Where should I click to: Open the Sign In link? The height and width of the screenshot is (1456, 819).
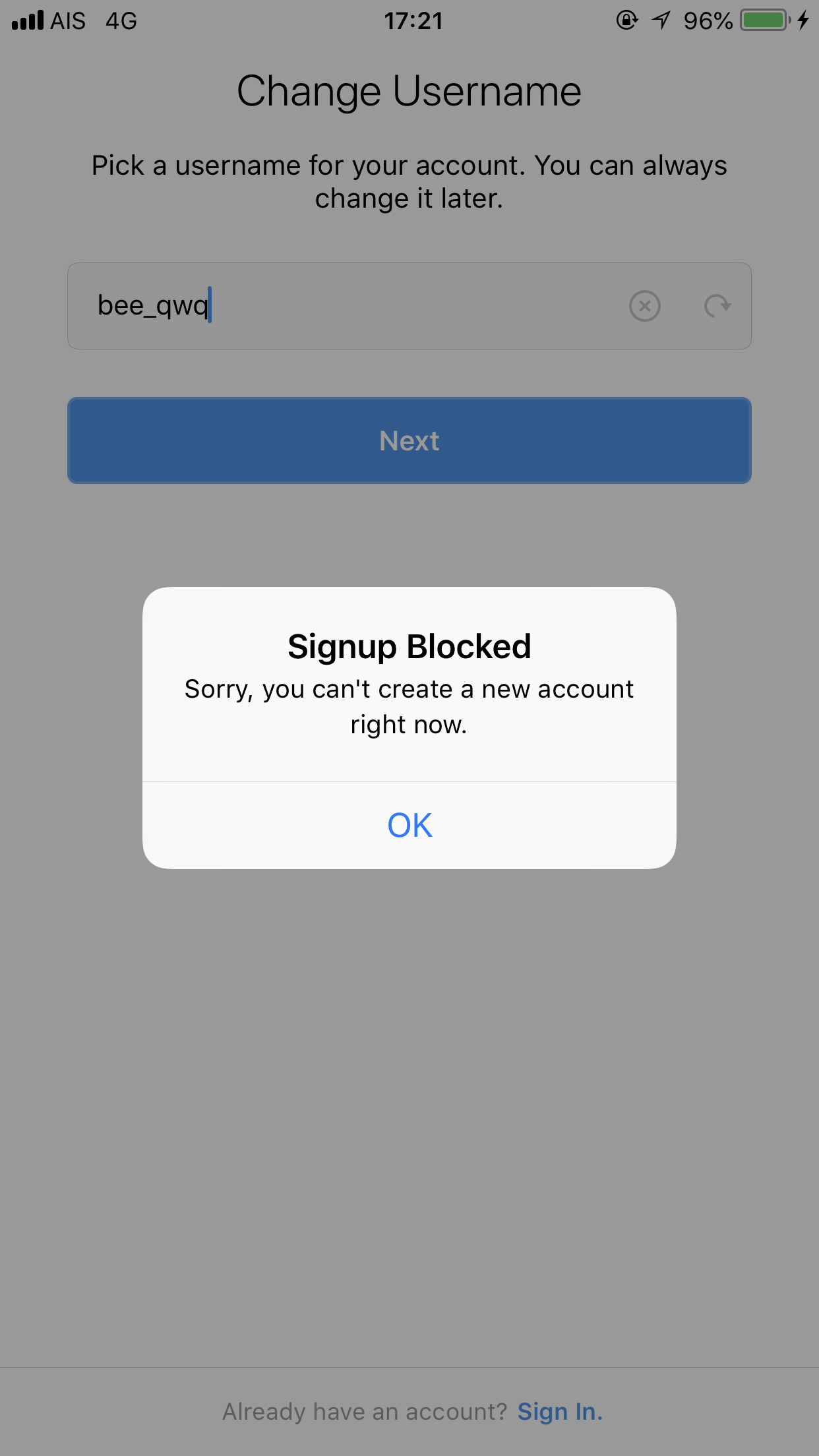click(x=560, y=1412)
